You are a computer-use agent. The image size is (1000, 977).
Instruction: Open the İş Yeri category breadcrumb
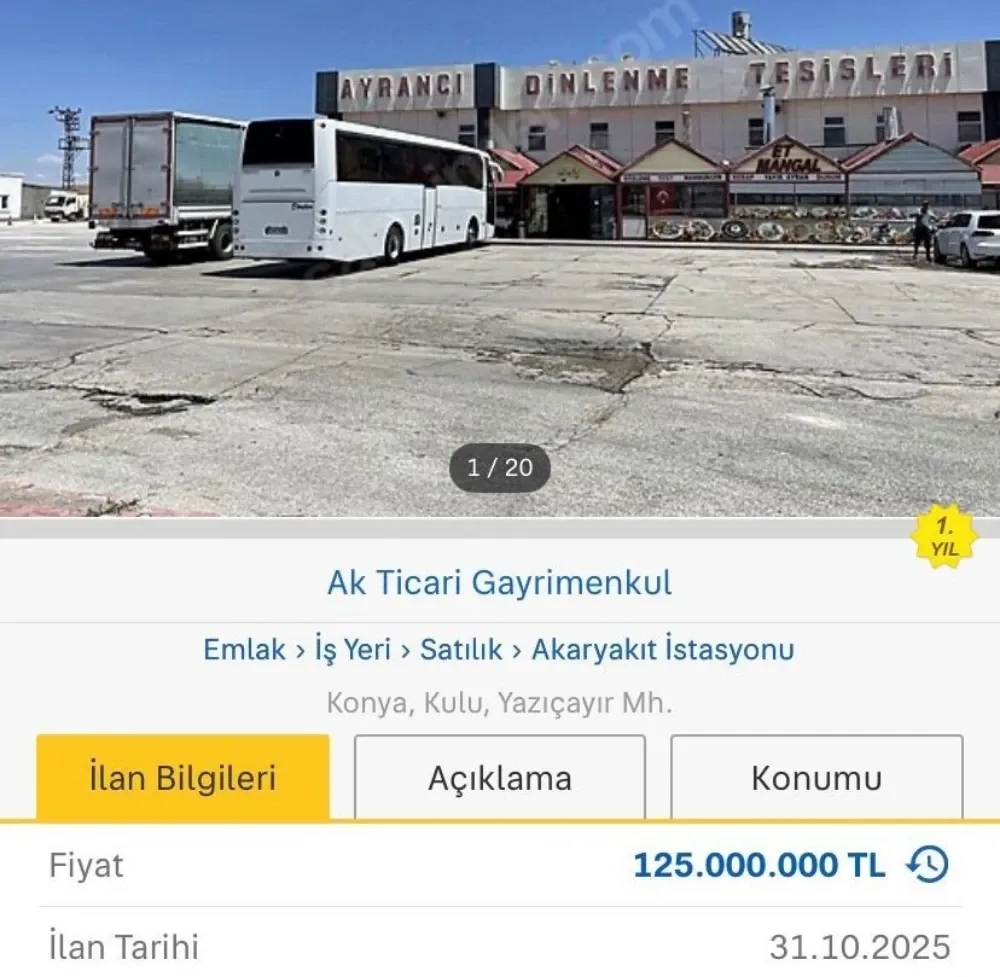(x=352, y=650)
